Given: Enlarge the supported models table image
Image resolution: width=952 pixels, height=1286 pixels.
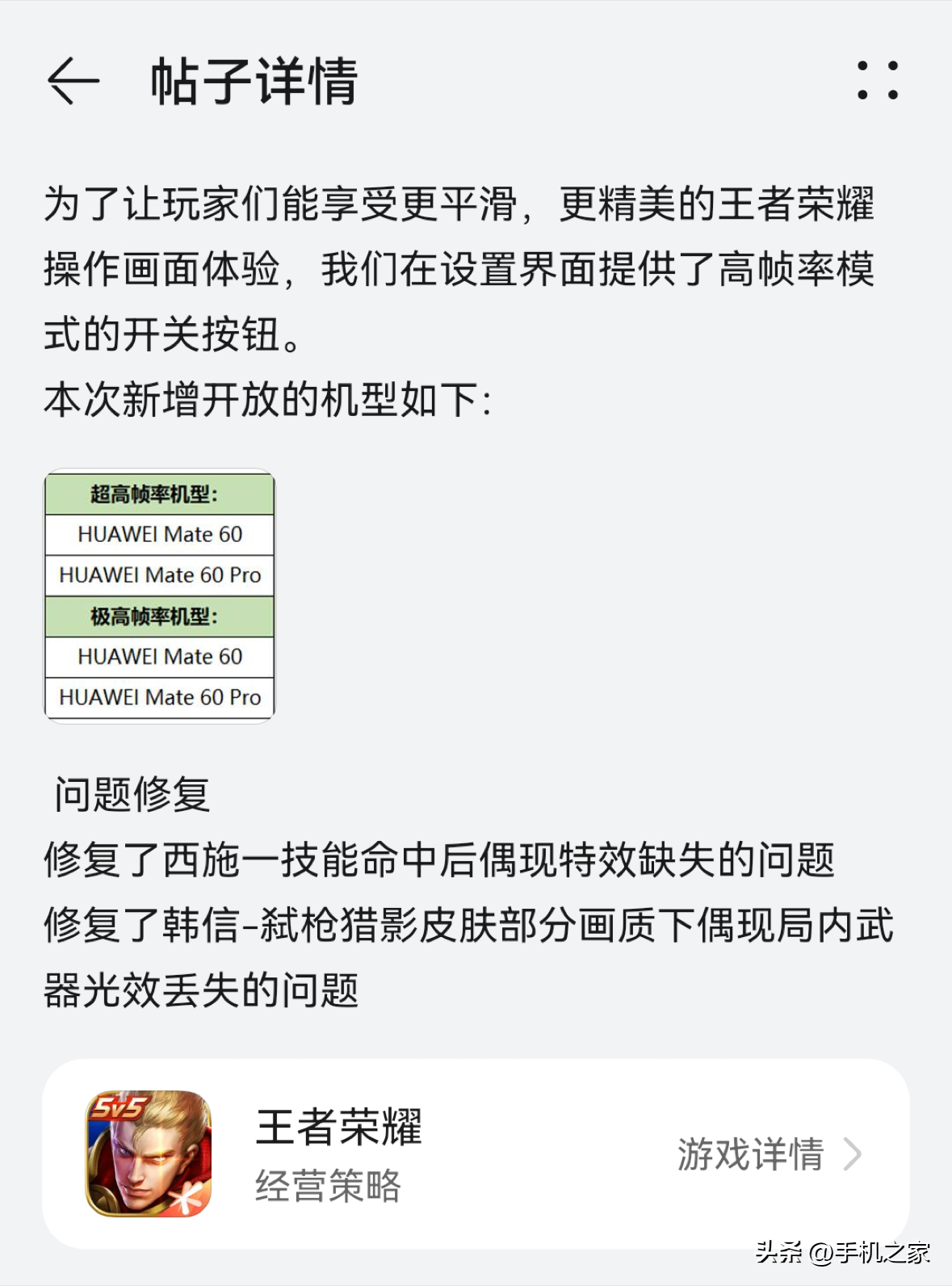Looking at the screenshot, I should pos(160,596).
